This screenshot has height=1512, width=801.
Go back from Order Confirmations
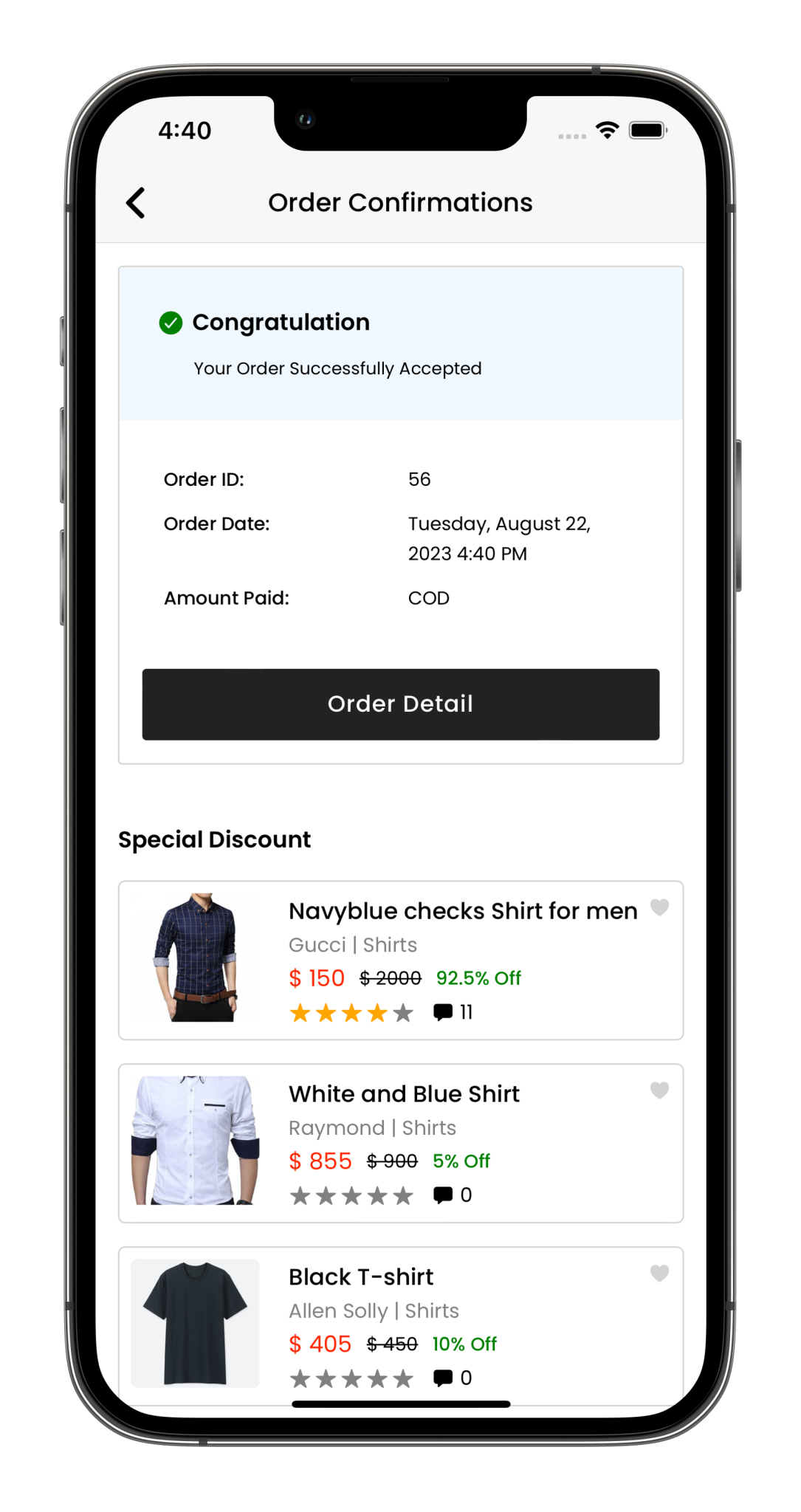pos(136,202)
